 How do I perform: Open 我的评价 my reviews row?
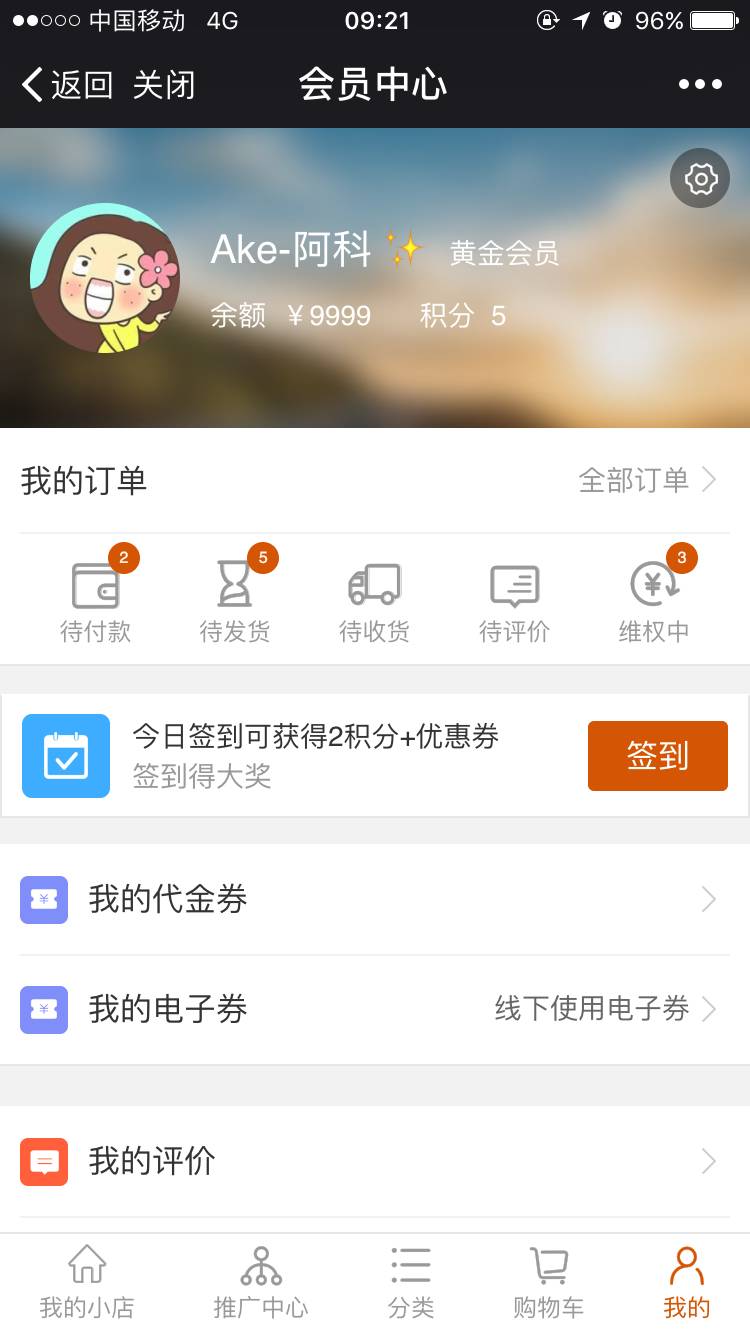(x=374, y=1161)
